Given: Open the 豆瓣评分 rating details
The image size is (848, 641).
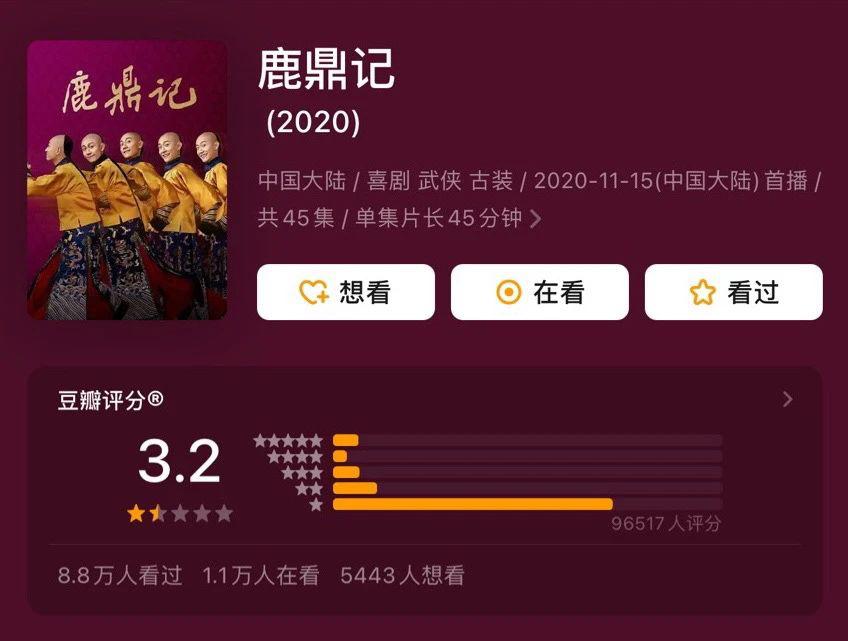Looking at the screenshot, I should 787,400.
